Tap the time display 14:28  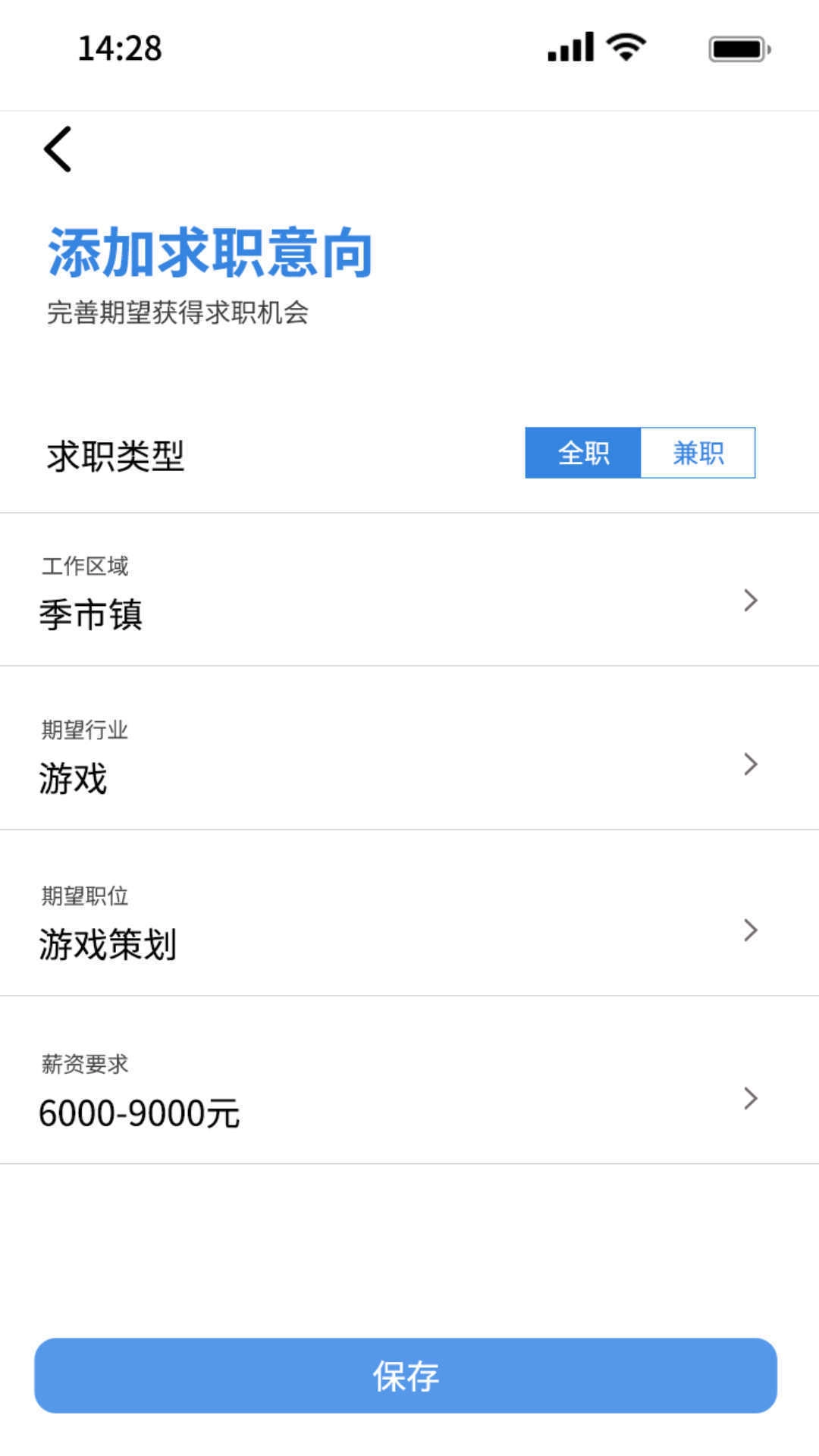pos(119,47)
